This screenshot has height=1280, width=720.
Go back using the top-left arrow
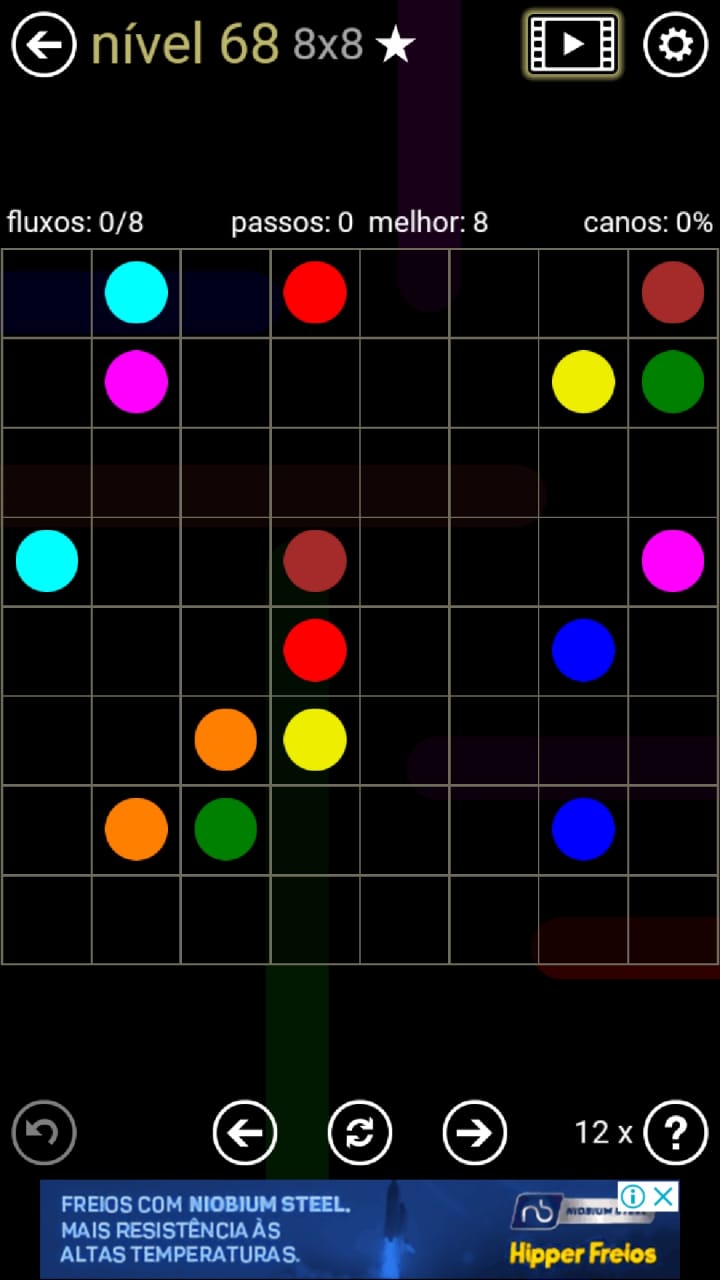[44, 45]
